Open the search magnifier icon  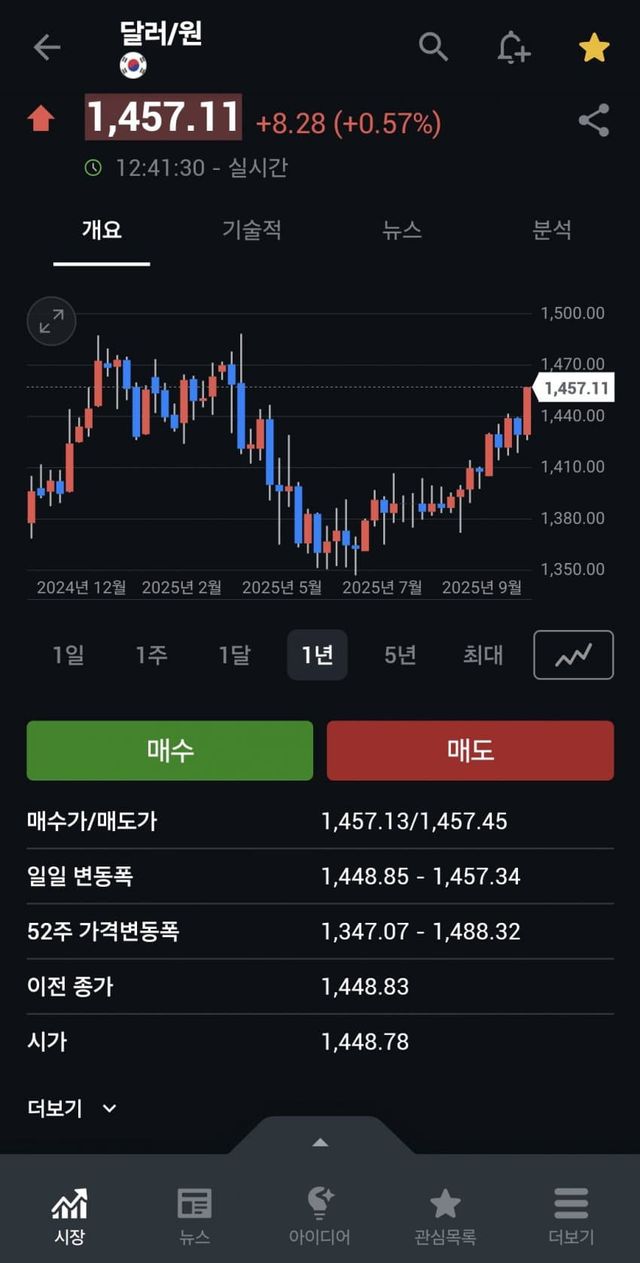[x=433, y=47]
